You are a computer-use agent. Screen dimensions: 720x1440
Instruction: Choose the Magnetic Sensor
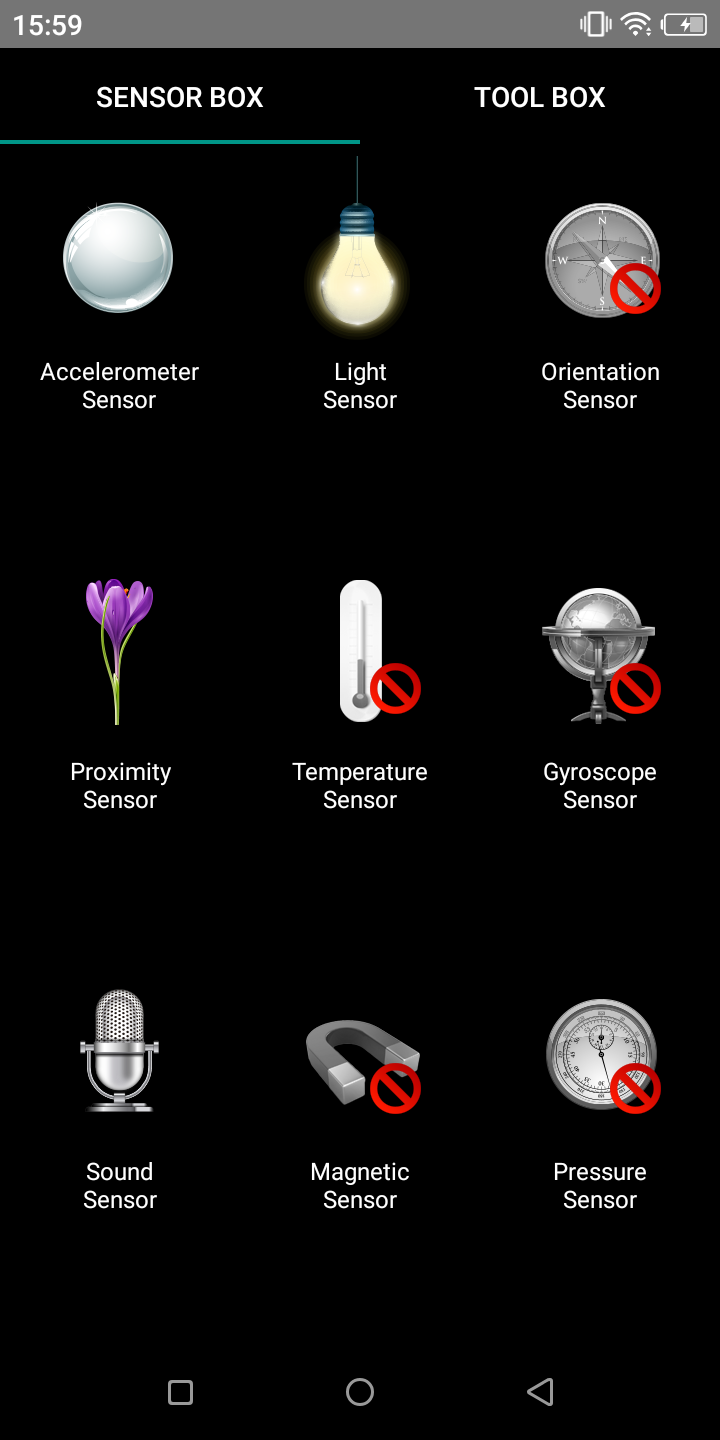pyautogui.click(x=360, y=1060)
